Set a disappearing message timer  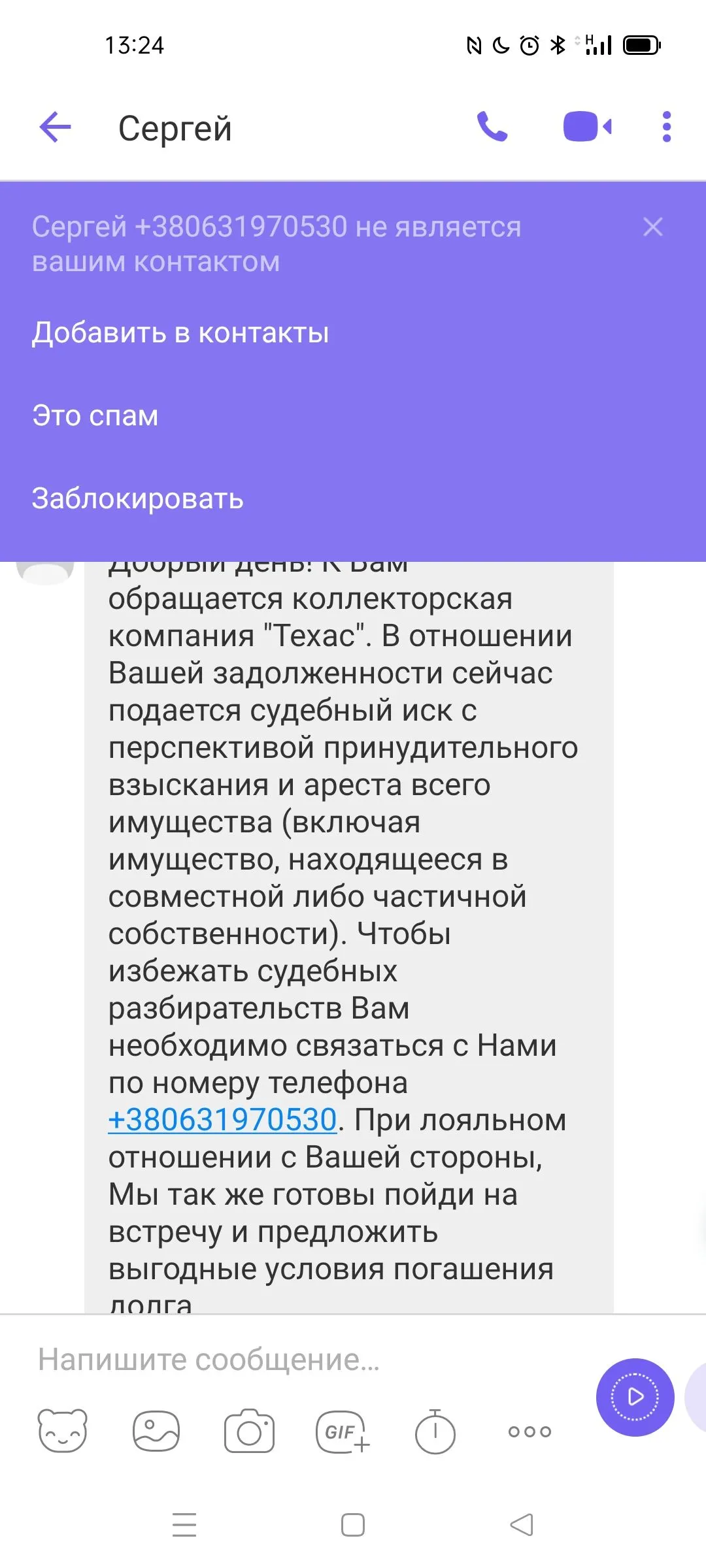click(x=435, y=1431)
